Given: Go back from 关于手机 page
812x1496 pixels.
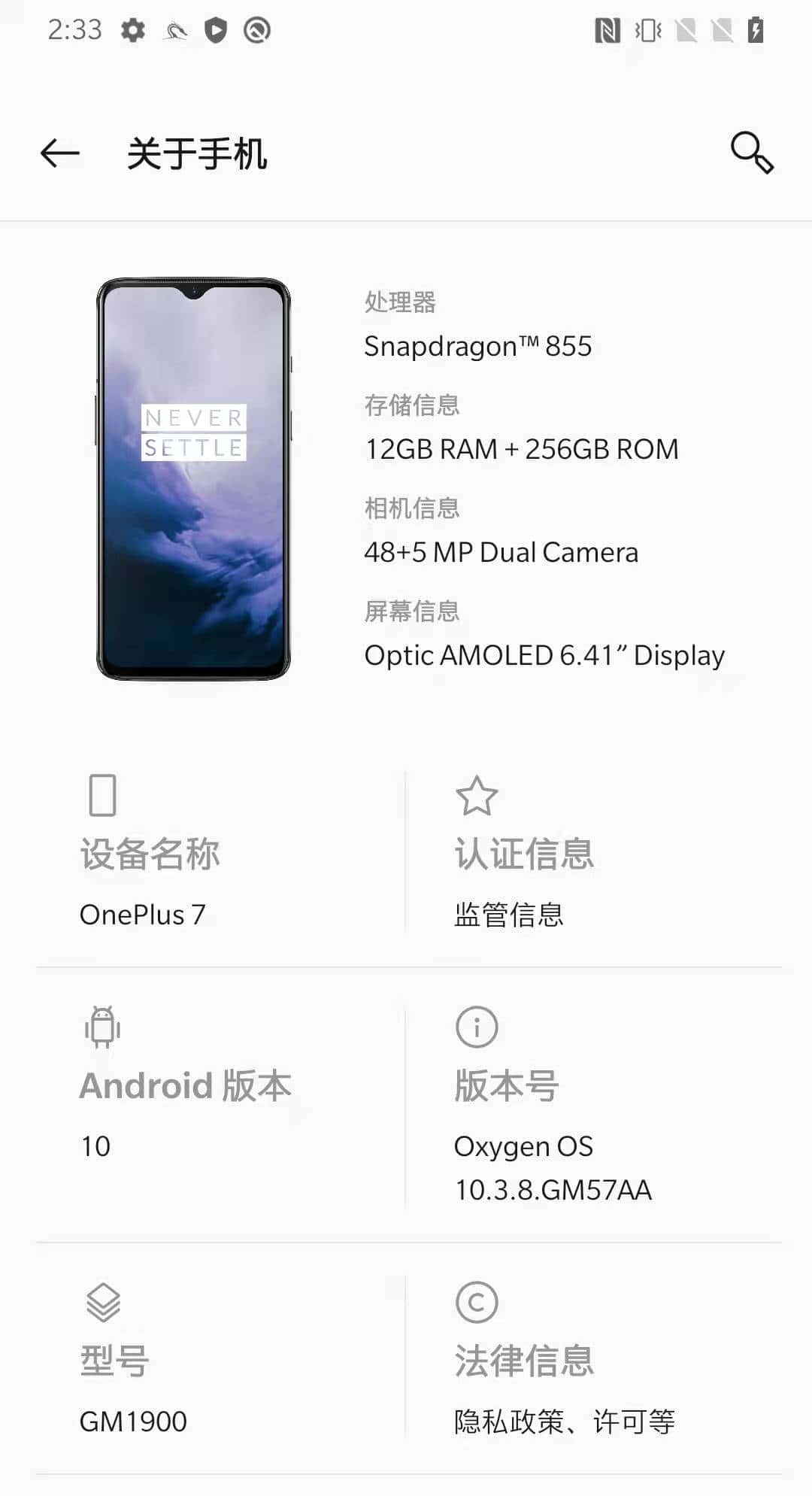Looking at the screenshot, I should pyautogui.click(x=60, y=153).
